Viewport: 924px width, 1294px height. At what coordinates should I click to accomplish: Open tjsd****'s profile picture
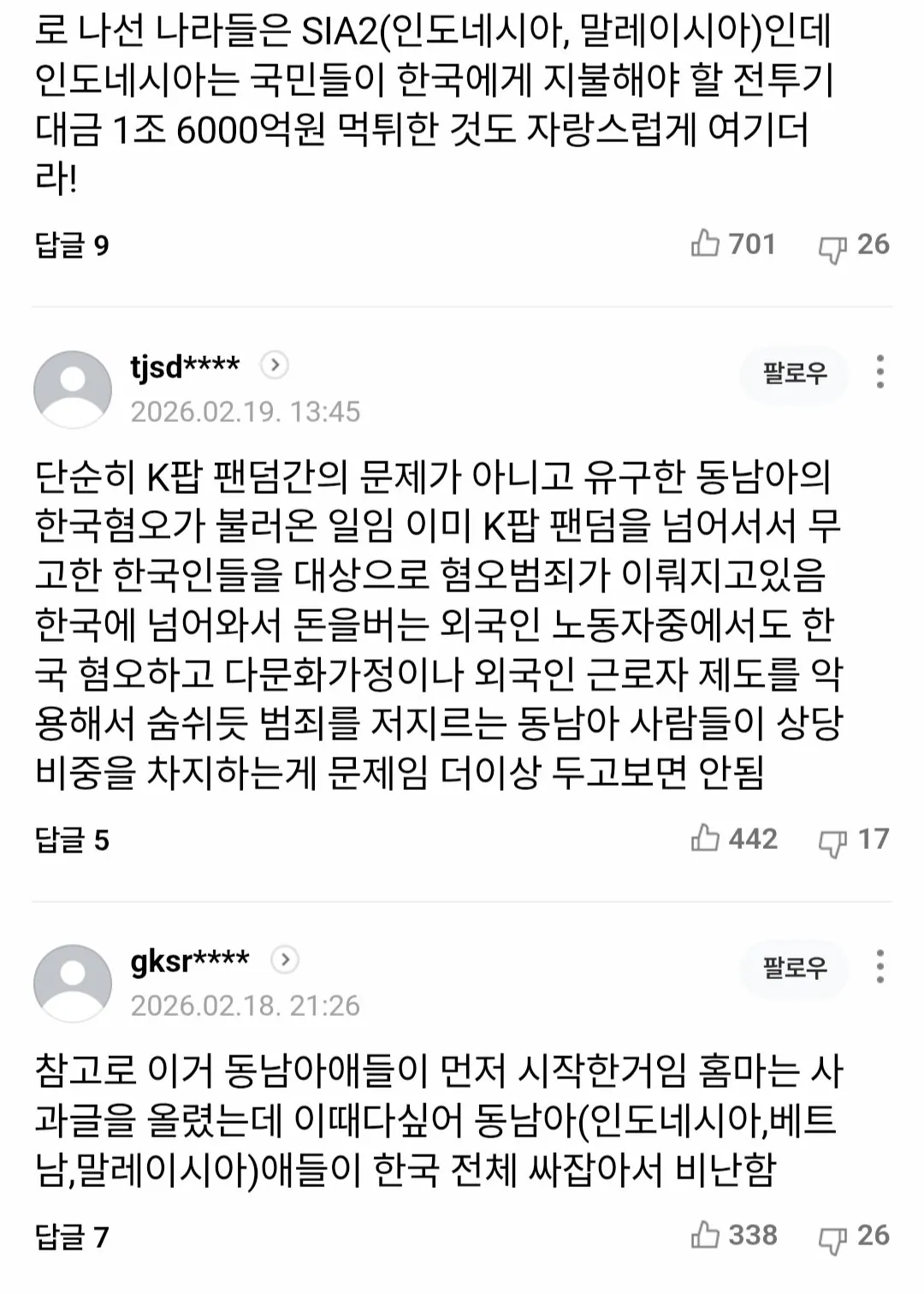click(73, 388)
